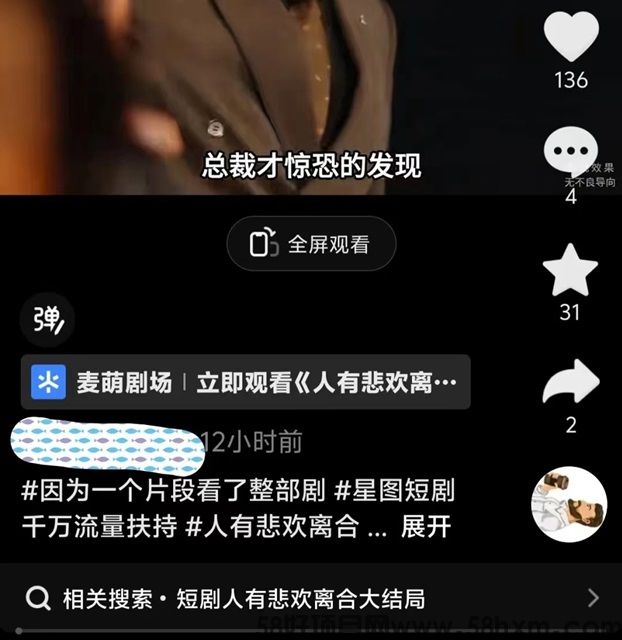The width and height of the screenshot is (622, 640).
Task: Tap 全屏观看 to watch fullscreen
Action: click(x=311, y=244)
